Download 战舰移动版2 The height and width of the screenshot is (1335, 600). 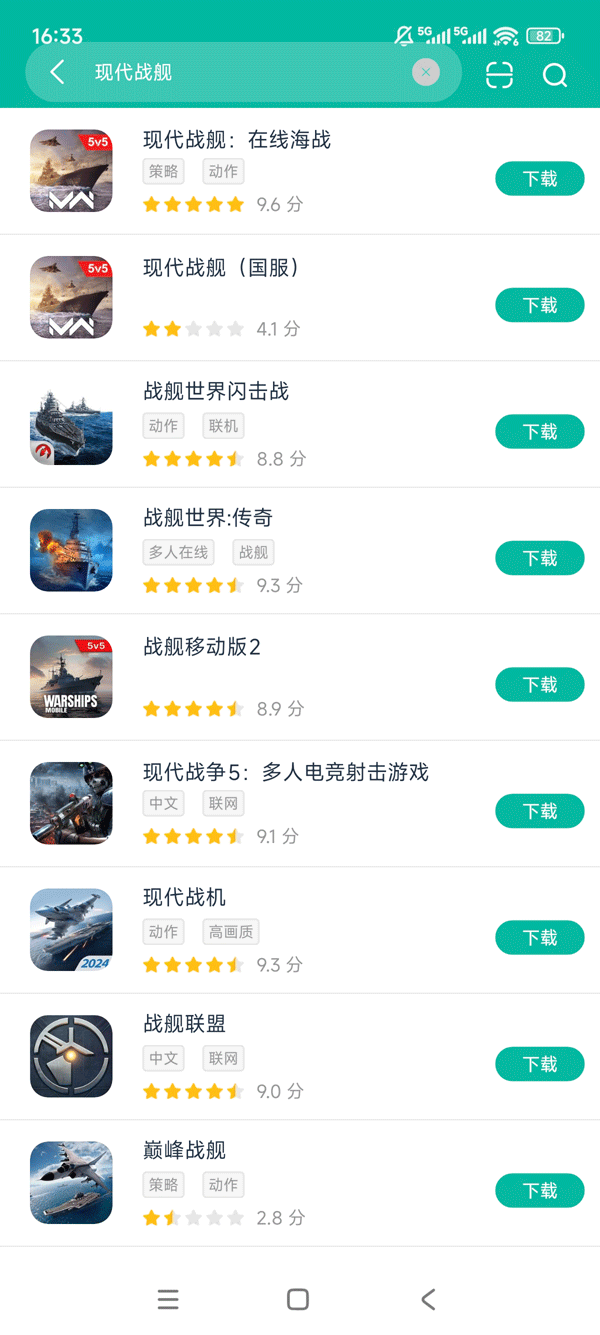tap(539, 685)
